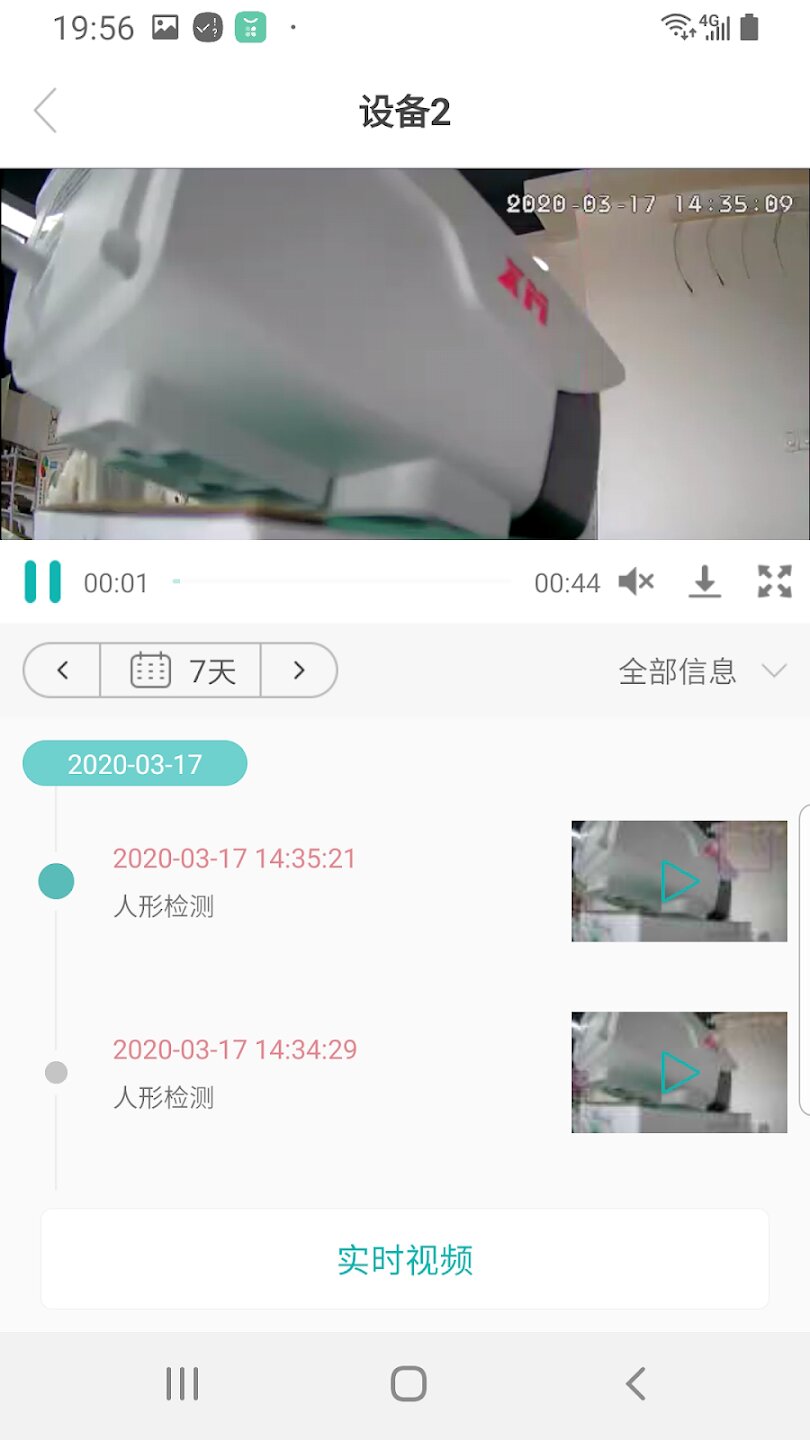
Task: Tap the video progress bar
Action: point(341,582)
